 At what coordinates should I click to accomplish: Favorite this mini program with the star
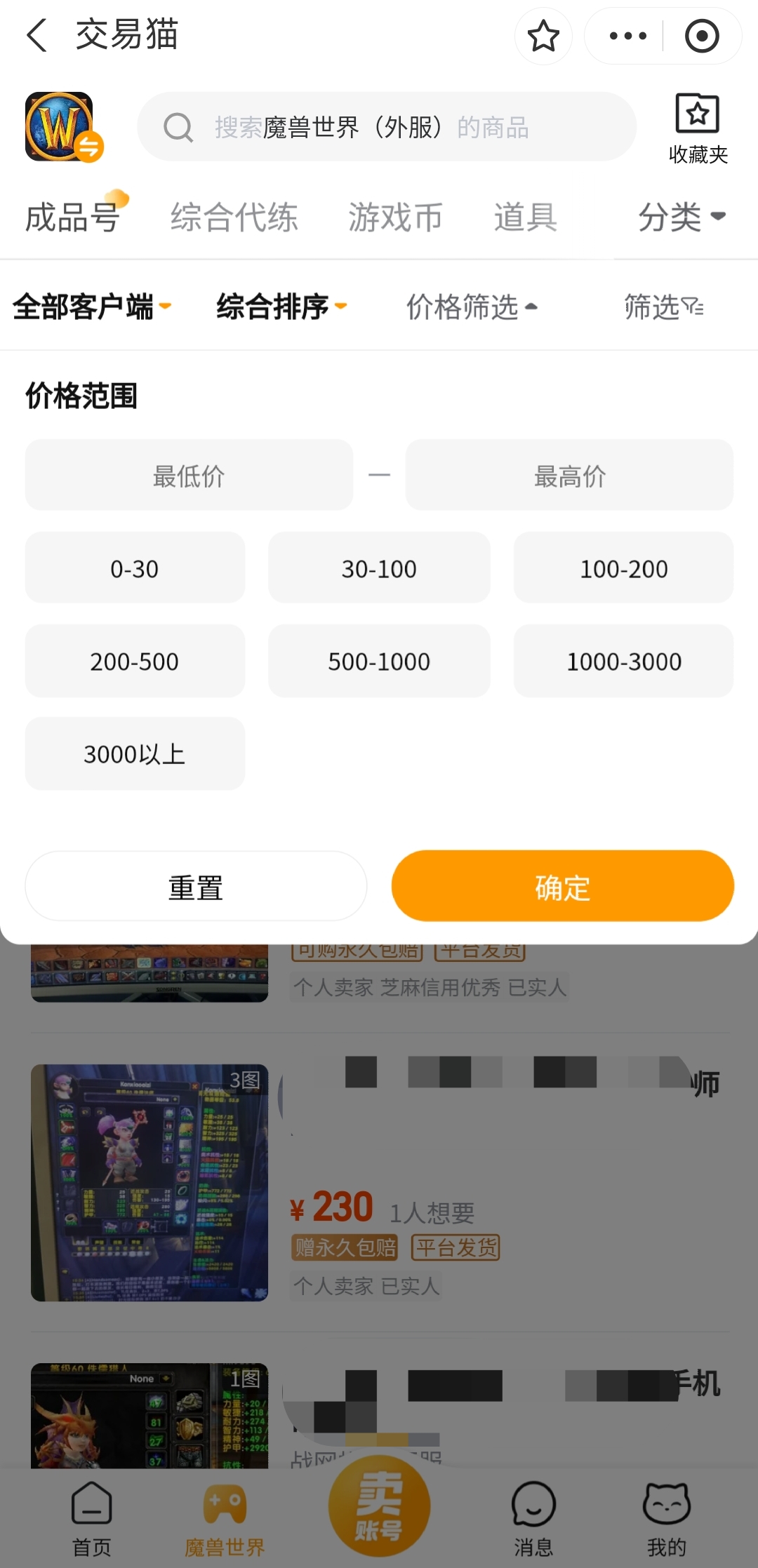click(x=543, y=36)
